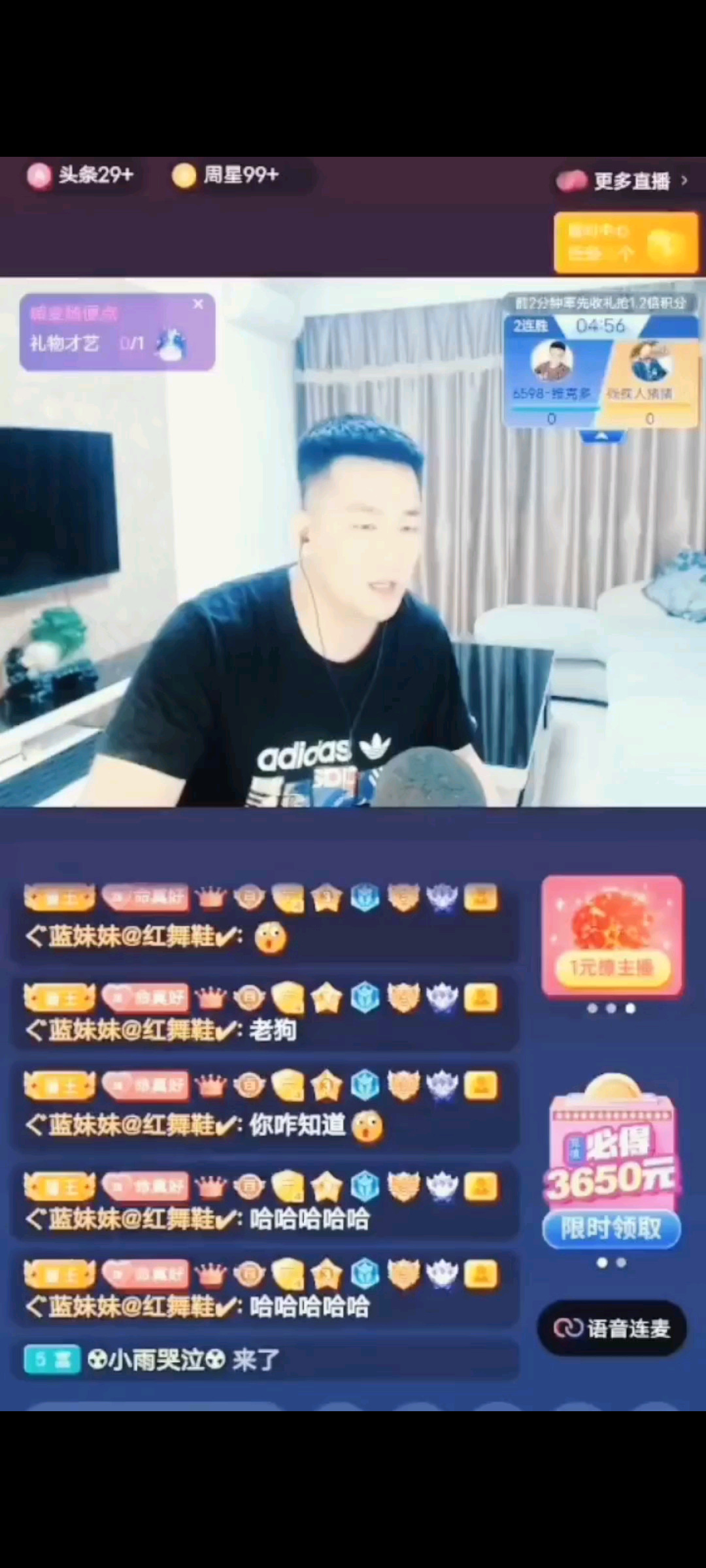Close the 礼物才艺 card
The width and height of the screenshot is (706, 1568).
(198, 304)
